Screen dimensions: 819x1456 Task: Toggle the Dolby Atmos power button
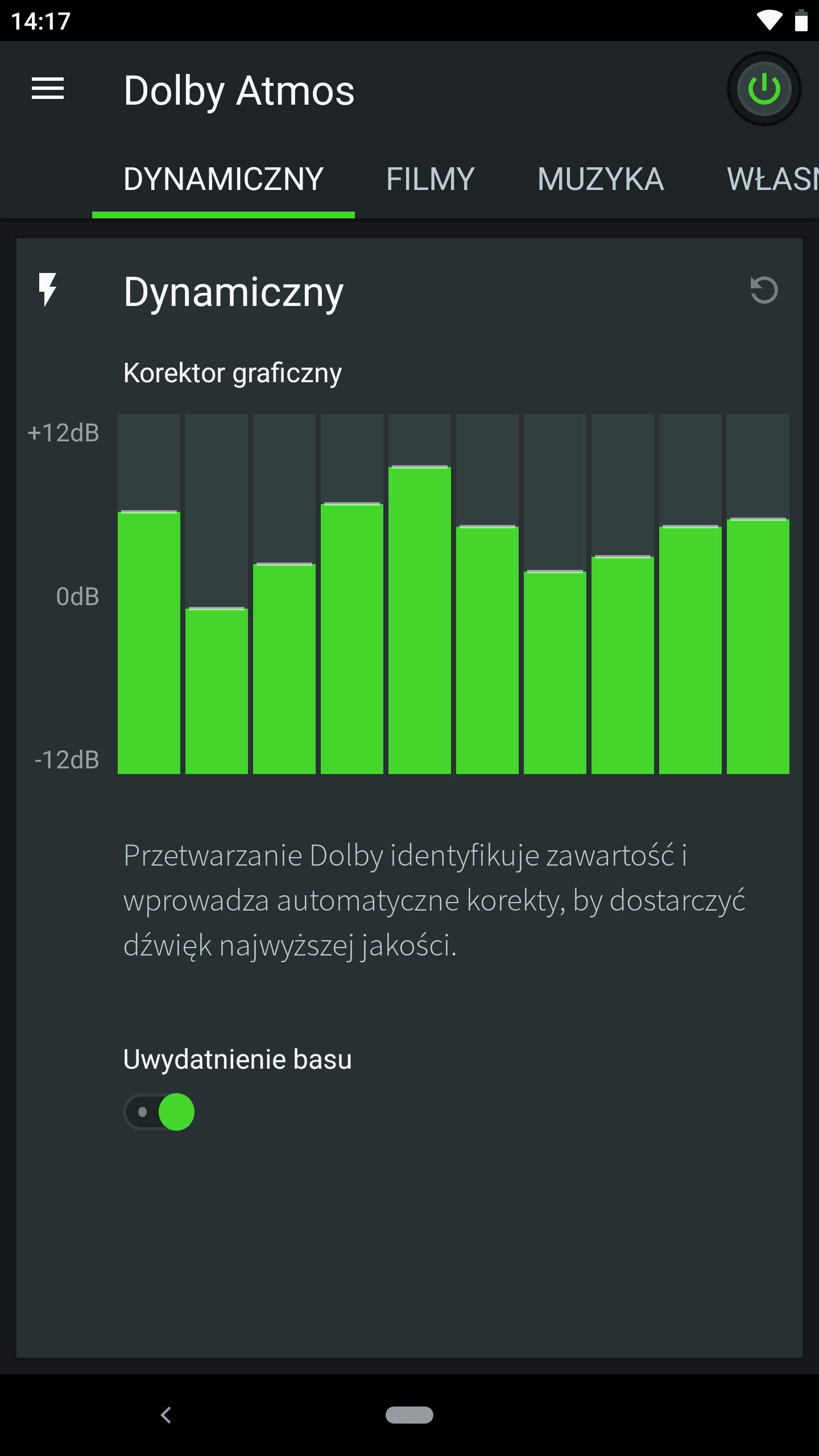pos(764,89)
